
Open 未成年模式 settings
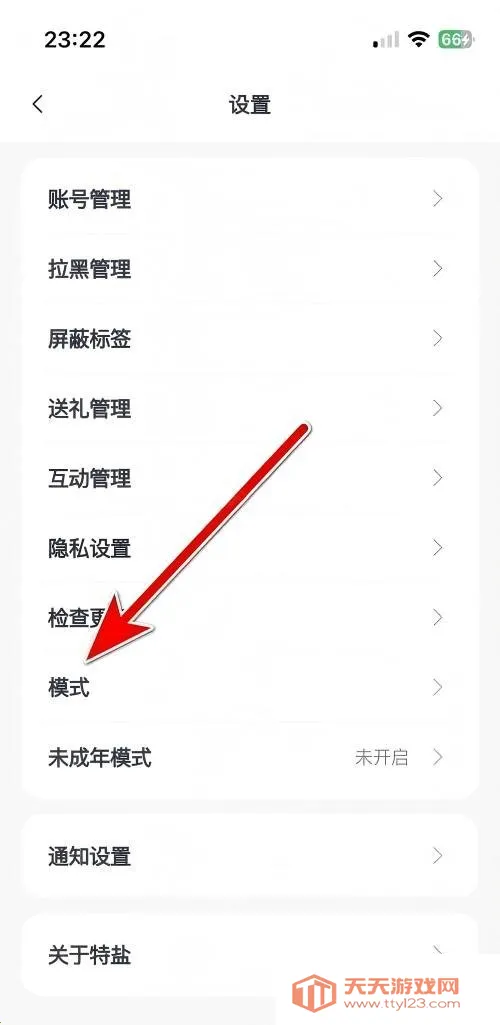tap(250, 758)
